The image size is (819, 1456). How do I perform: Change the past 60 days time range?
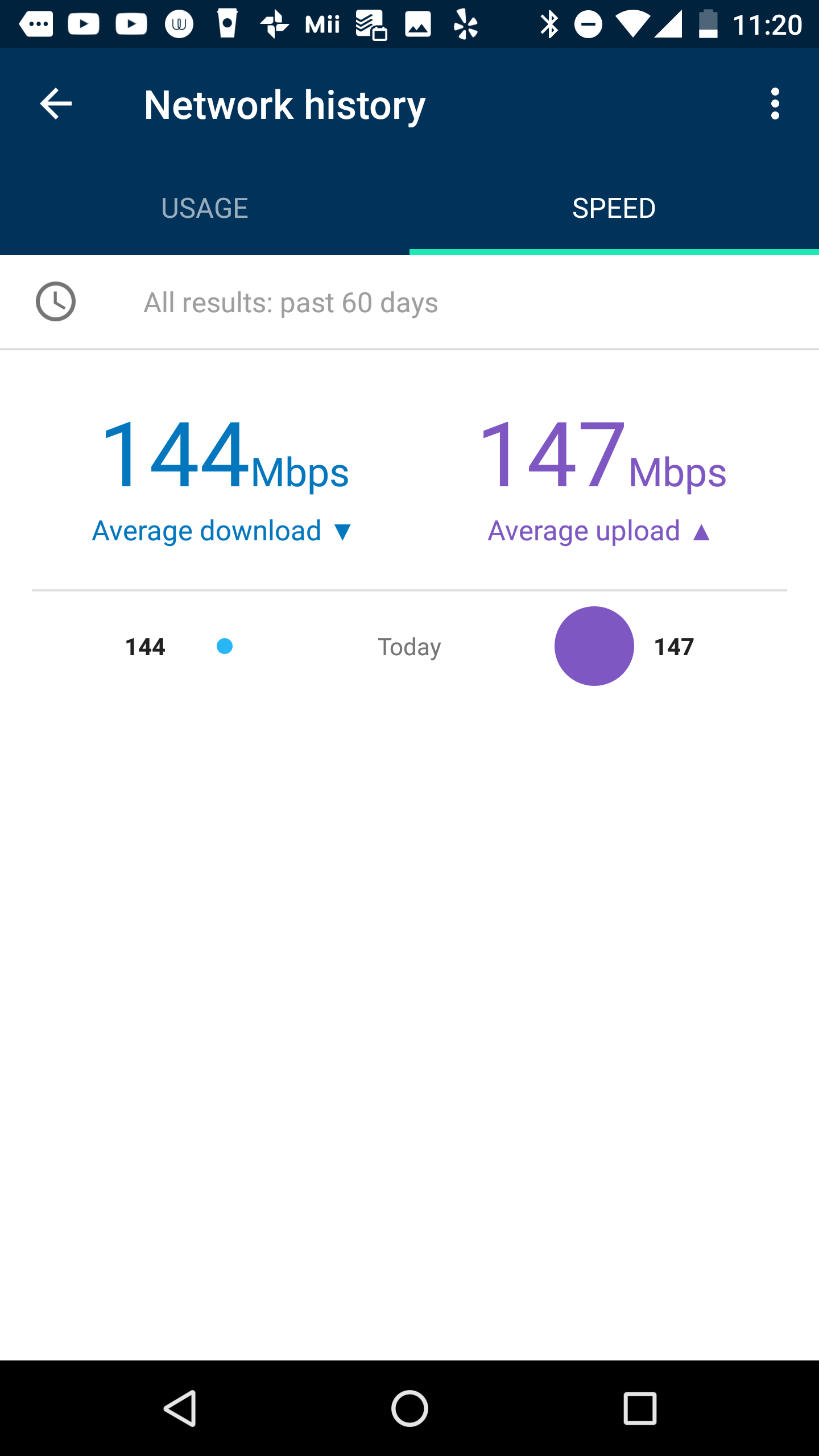[x=290, y=303]
